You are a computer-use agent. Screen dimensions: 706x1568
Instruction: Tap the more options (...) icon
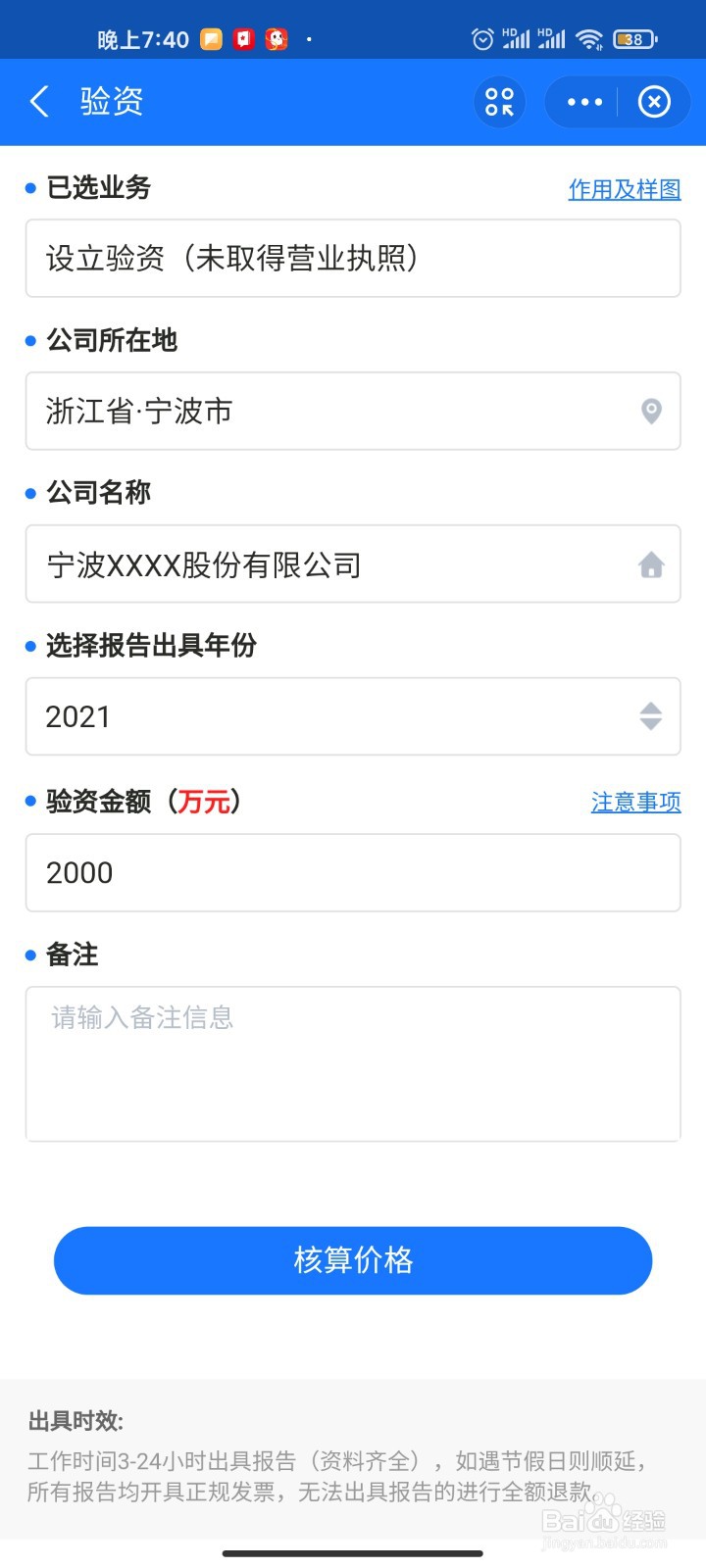[583, 101]
